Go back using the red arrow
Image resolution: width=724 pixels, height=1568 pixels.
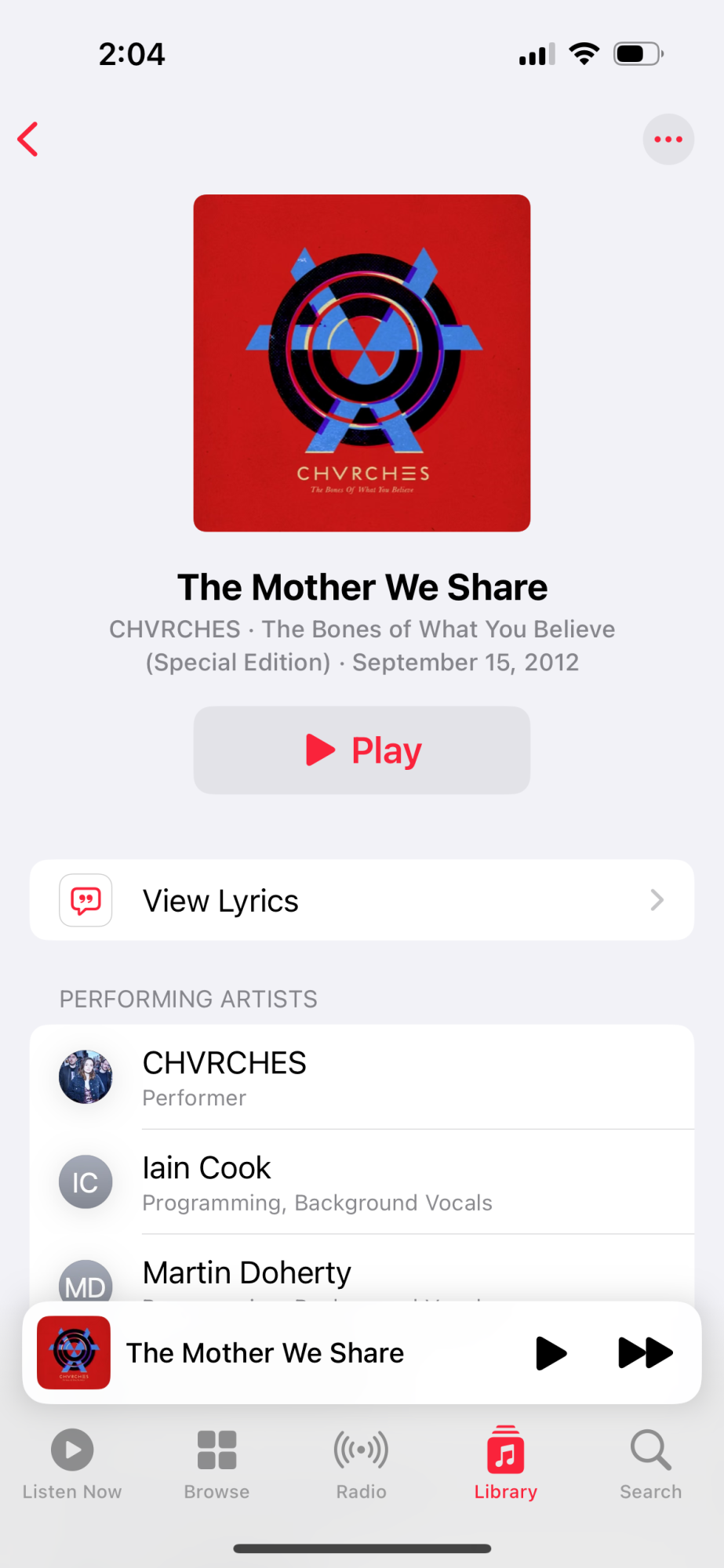(x=28, y=140)
